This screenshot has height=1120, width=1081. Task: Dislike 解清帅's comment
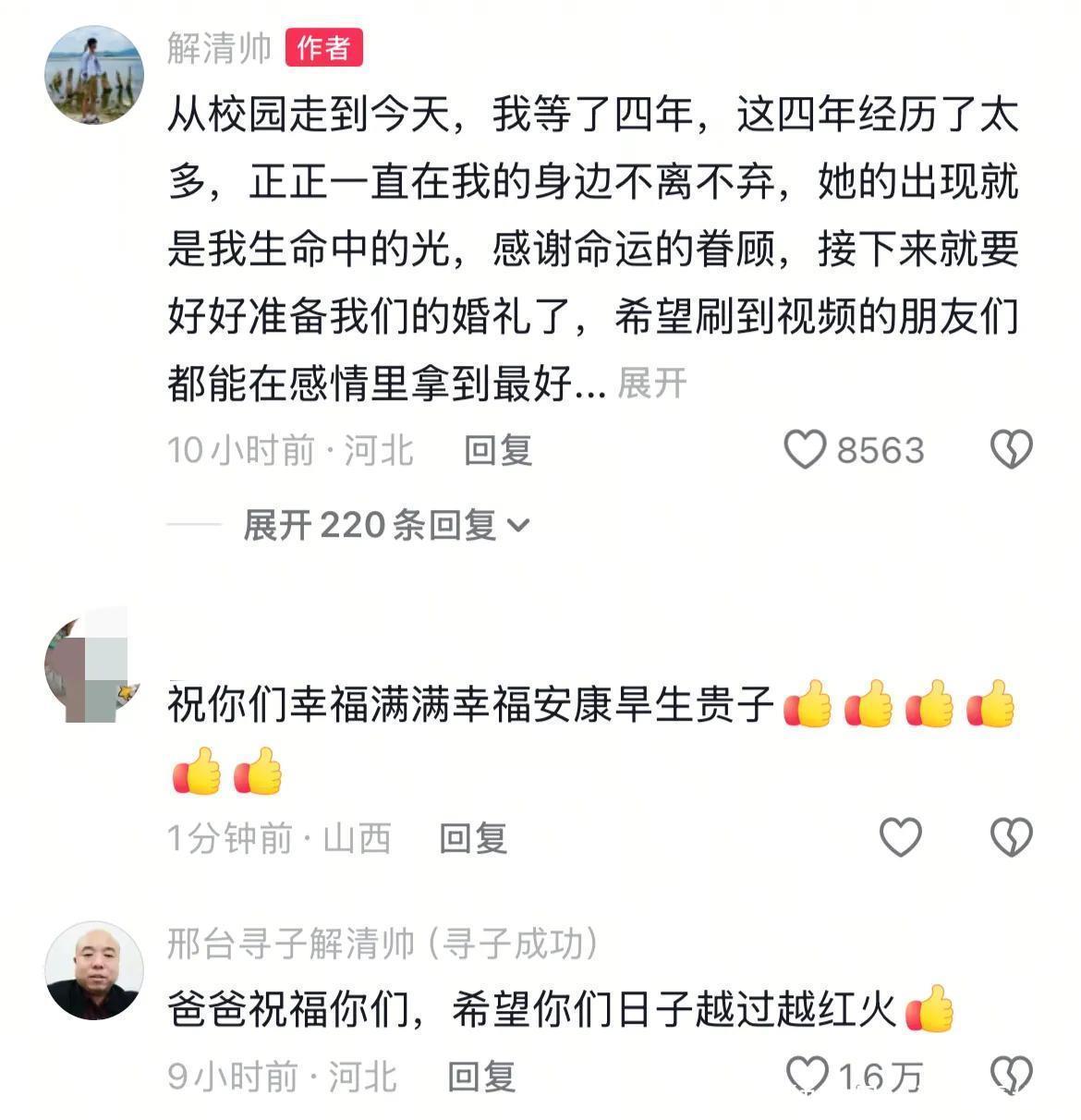coord(1011,450)
